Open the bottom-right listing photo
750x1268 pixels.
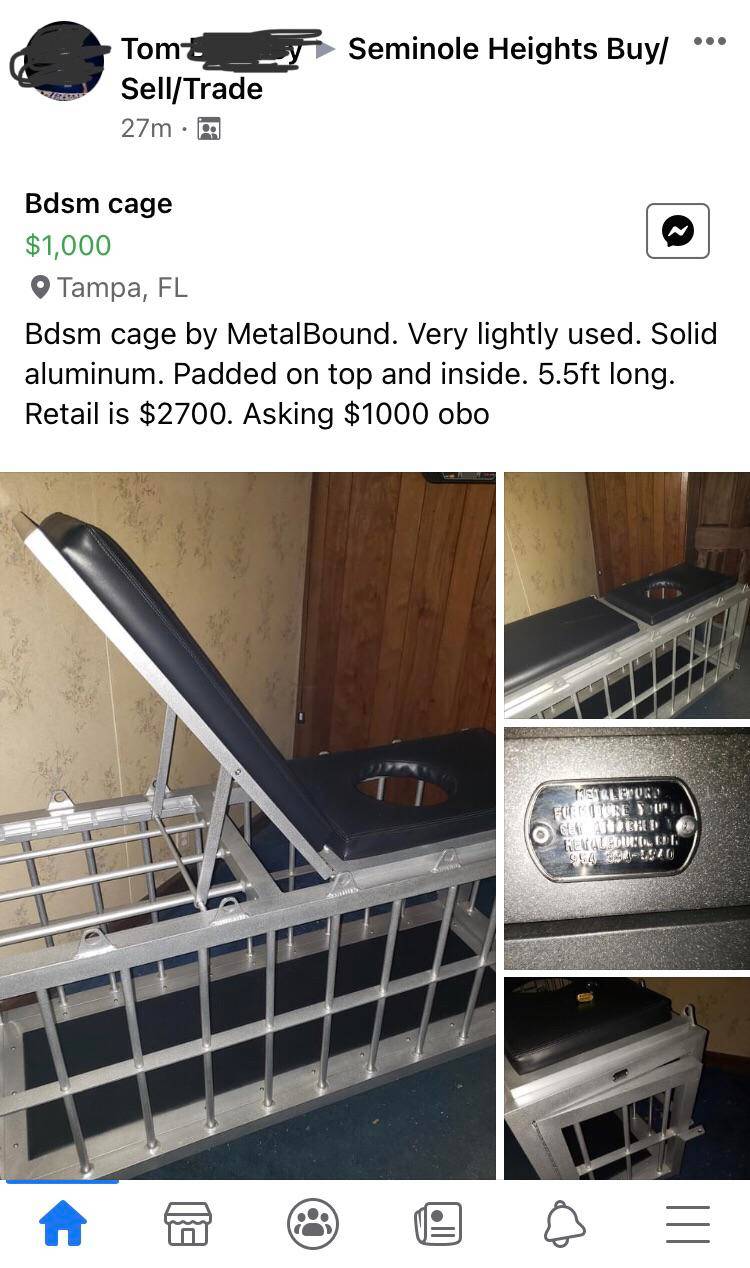626,1078
